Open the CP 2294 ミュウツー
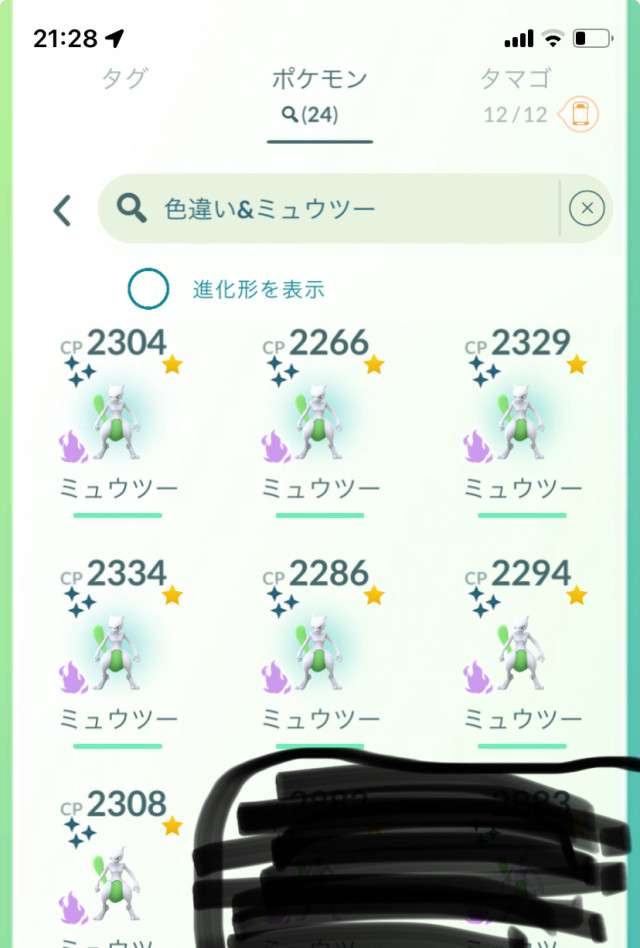The height and width of the screenshot is (948, 640). pos(522,650)
